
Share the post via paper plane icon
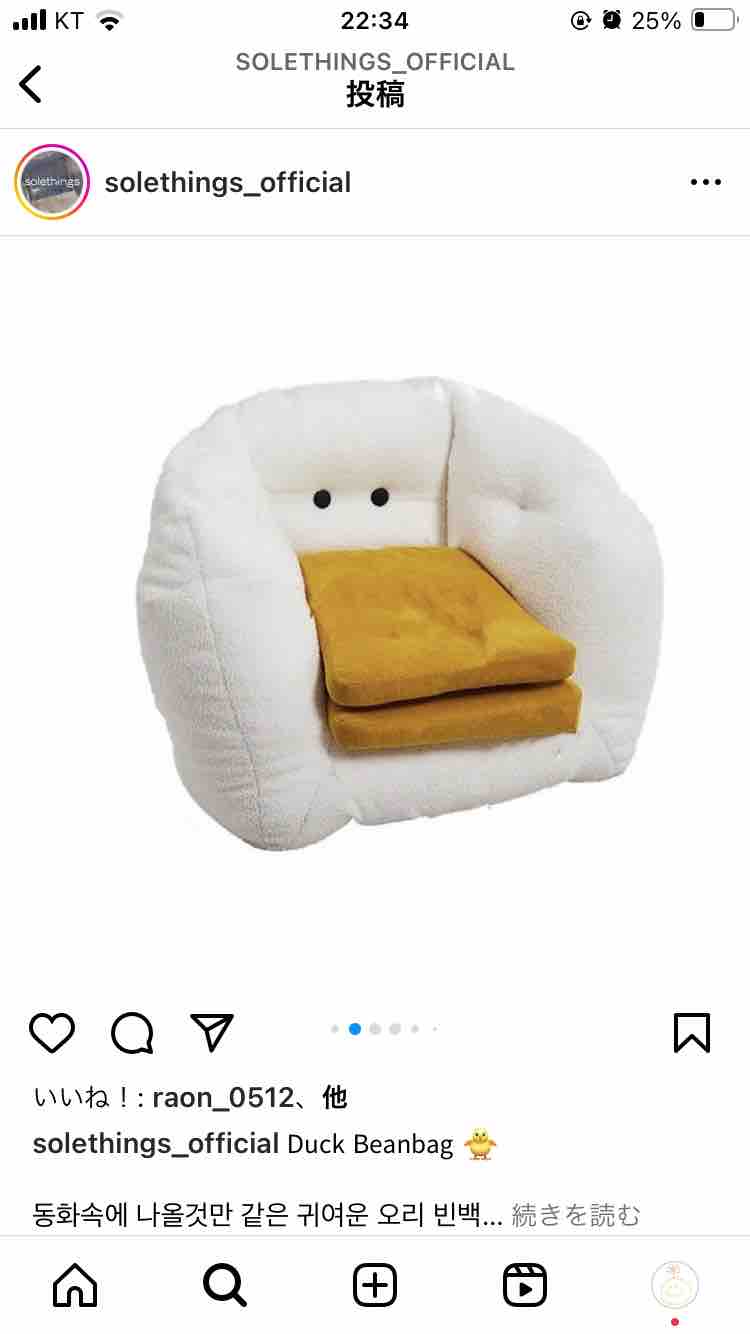tap(212, 1032)
